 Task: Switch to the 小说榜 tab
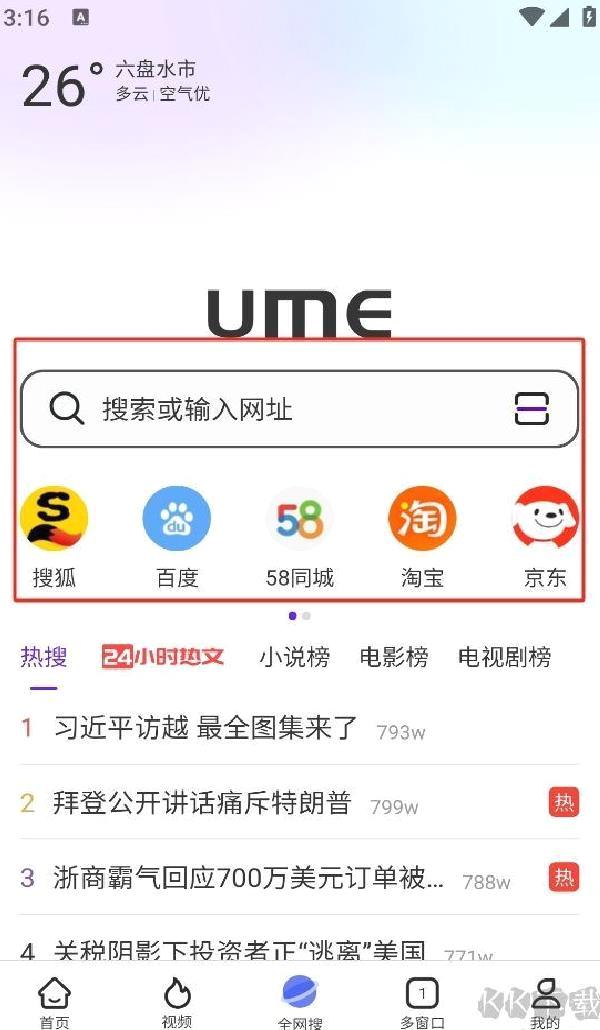pyautogui.click(x=294, y=657)
